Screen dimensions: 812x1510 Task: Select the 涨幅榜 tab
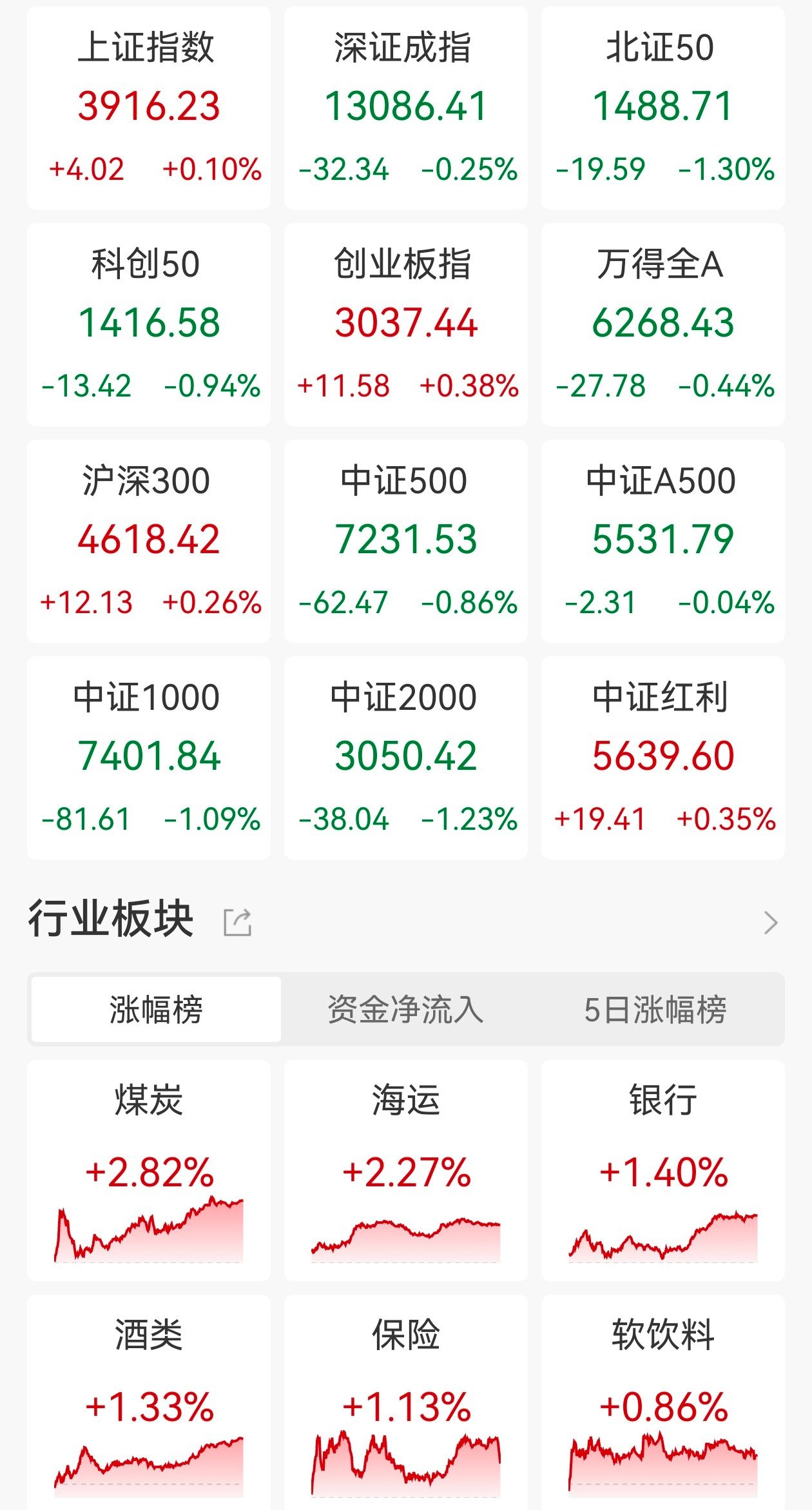click(x=156, y=1009)
